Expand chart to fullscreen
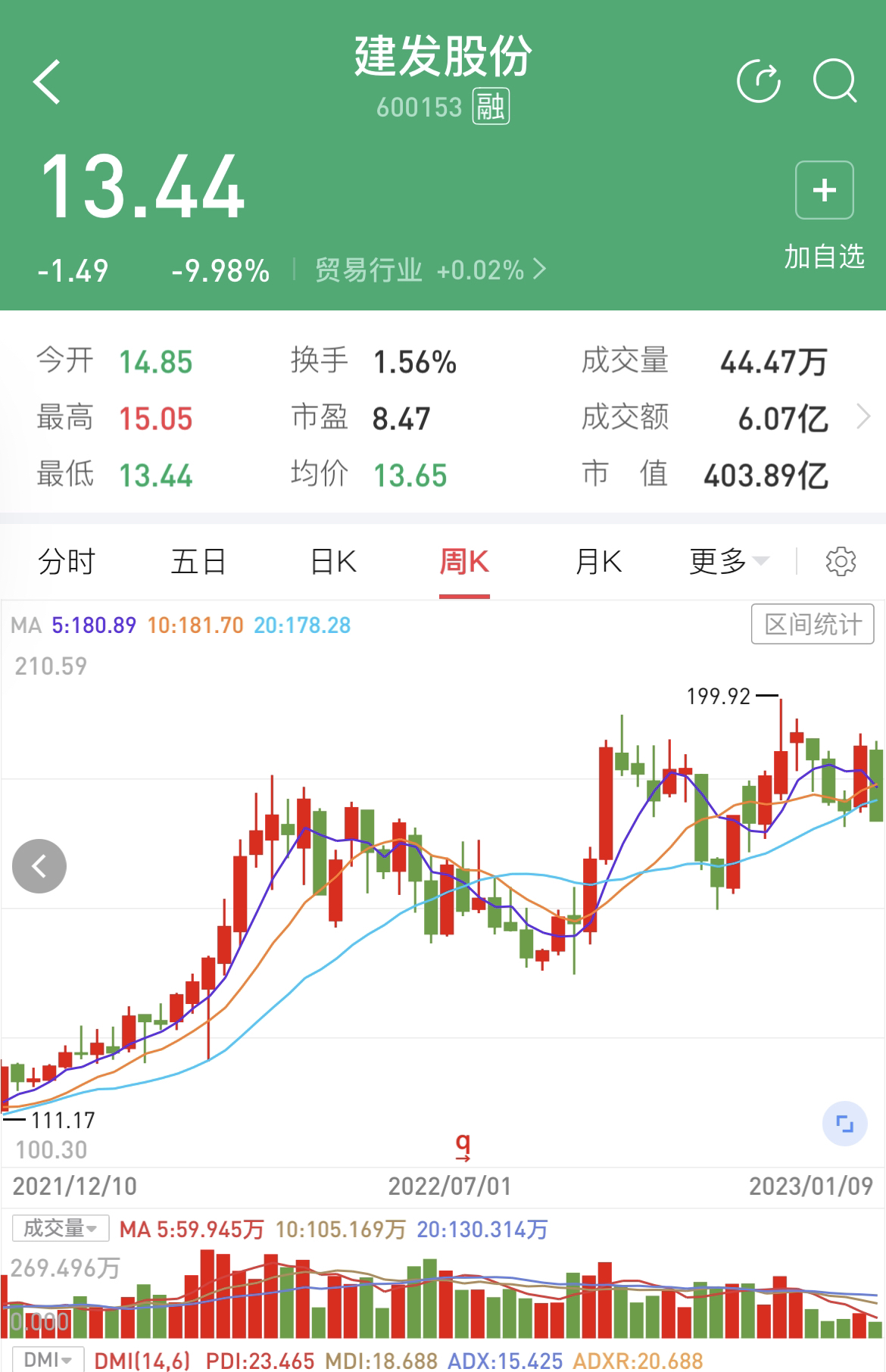Screen dimensions: 886x1372 844,1124
